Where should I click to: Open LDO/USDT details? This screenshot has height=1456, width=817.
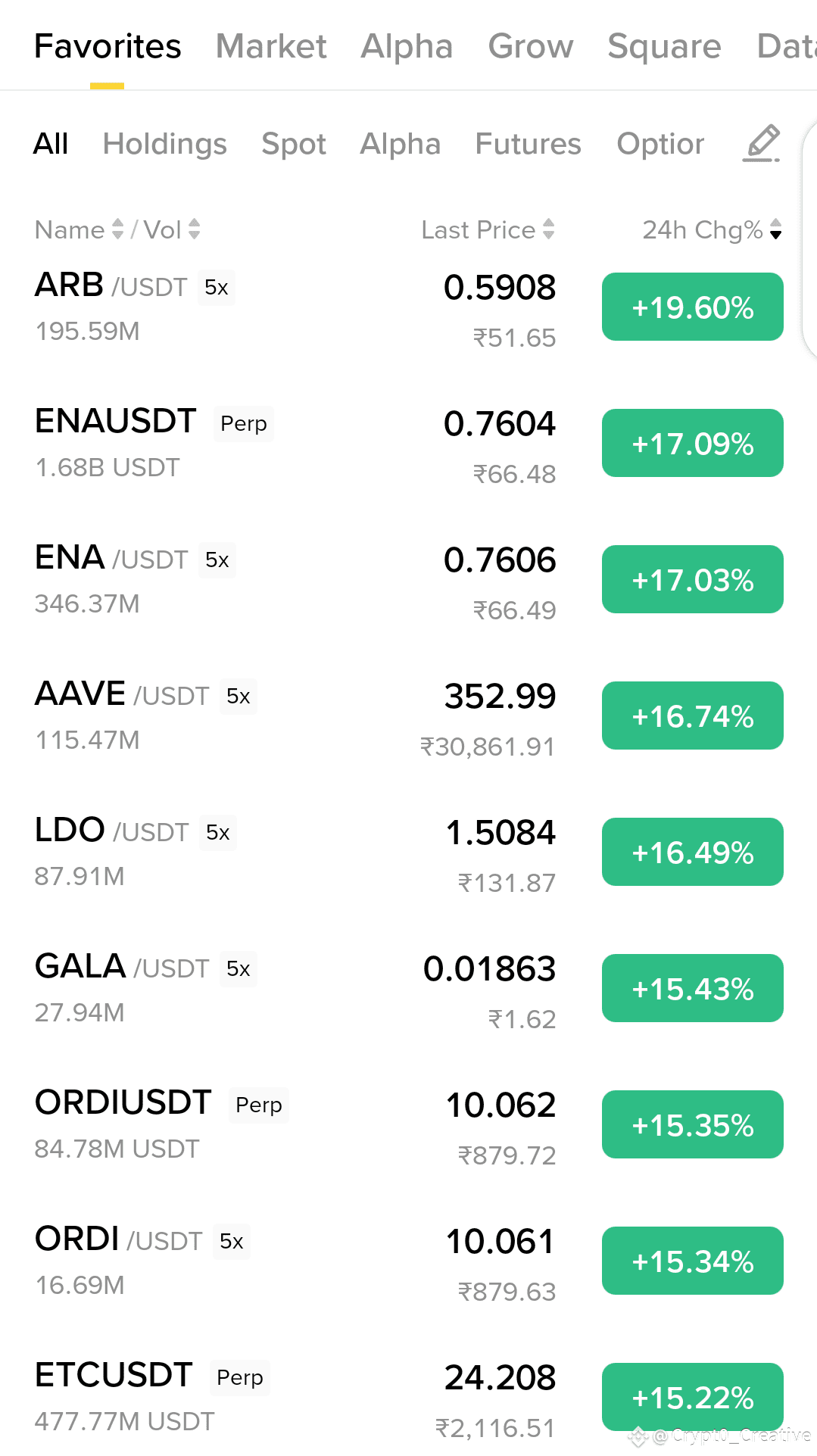click(409, 853)
